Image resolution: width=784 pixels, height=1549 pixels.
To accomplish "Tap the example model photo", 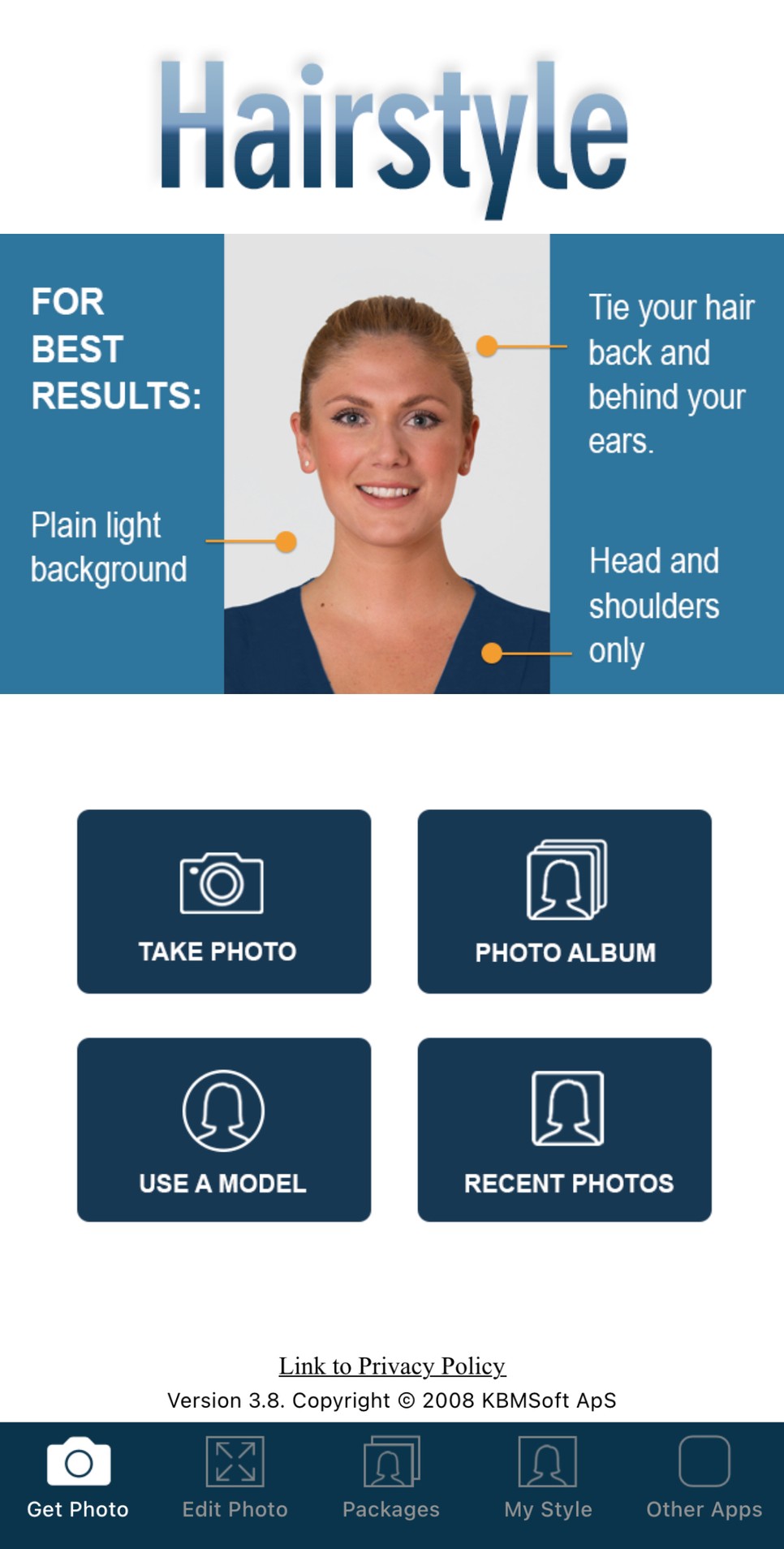I will [x=388, y=463].
